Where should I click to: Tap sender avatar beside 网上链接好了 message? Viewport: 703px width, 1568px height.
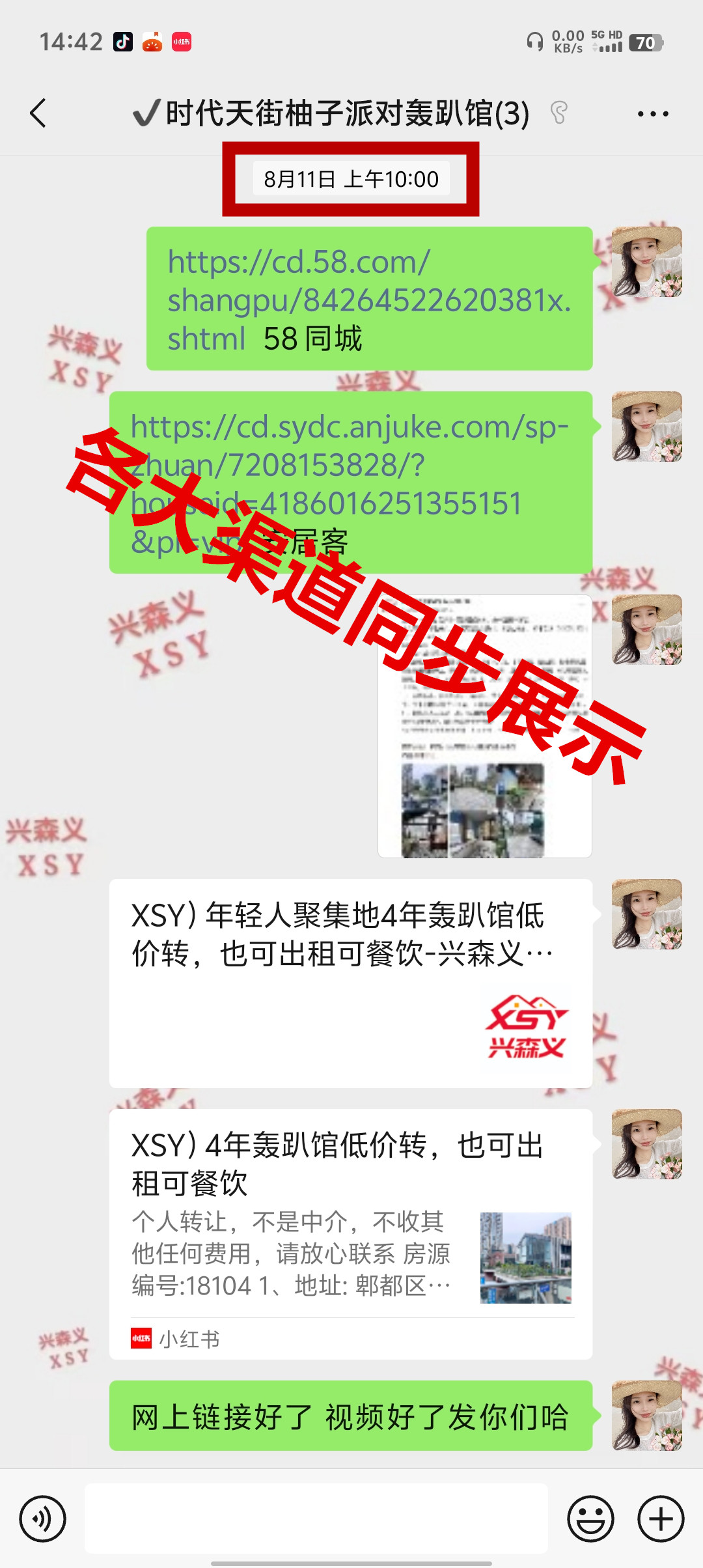(x=646, y=1415)
